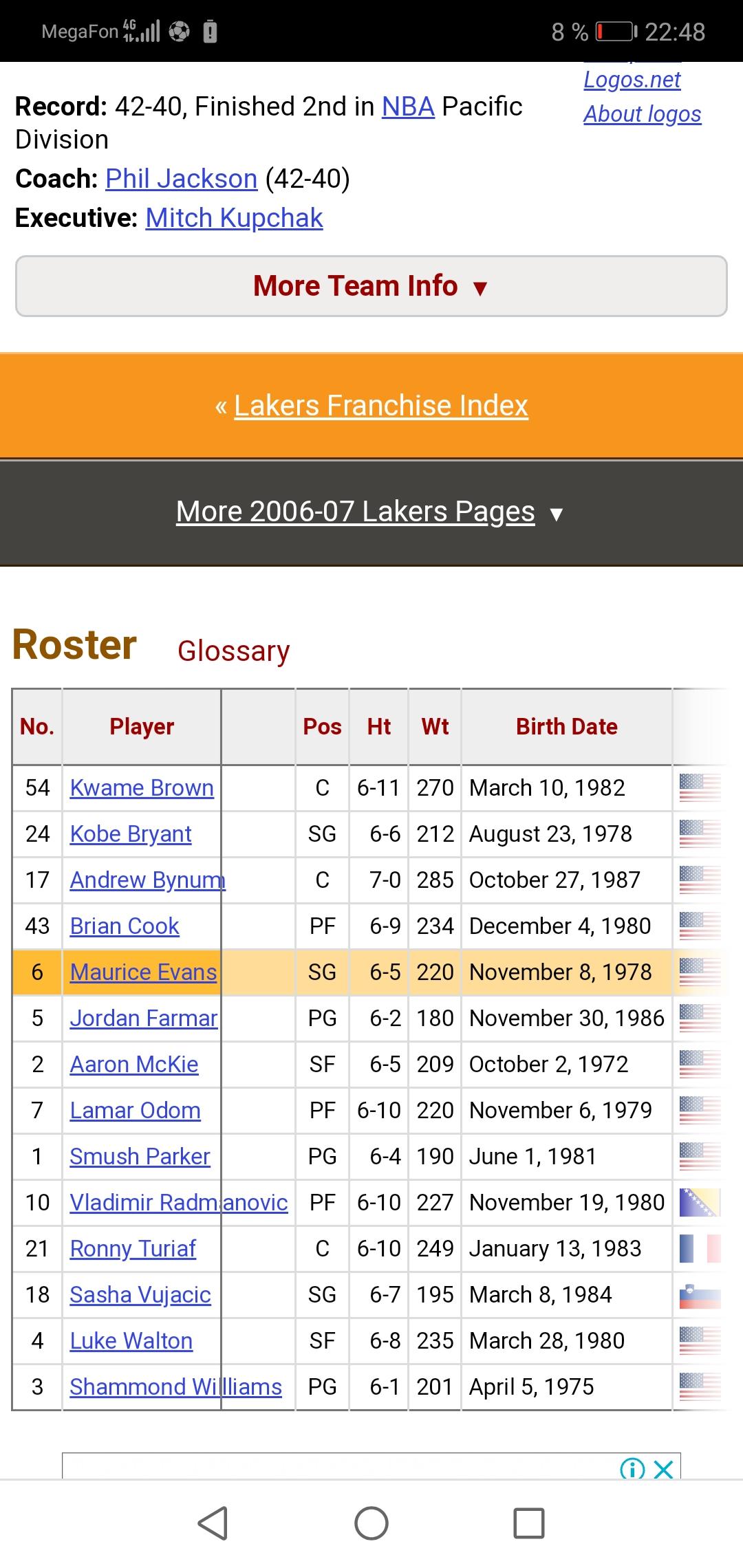The height and width of the screenshot is (1568, 743).
Task: Open executive Mitch Kupchak's page
Action: (234, 218)
